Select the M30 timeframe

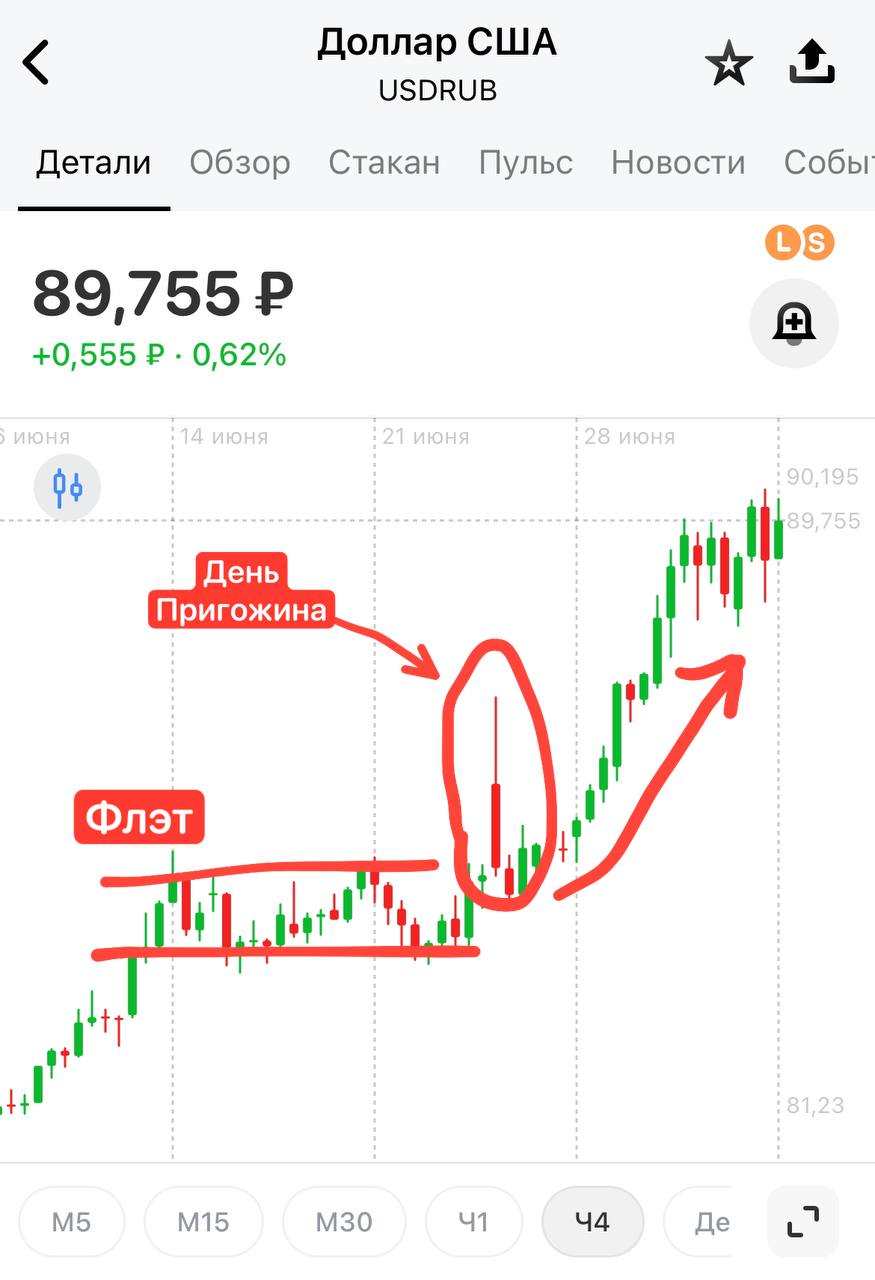pyautogui.click(x=344, y=1221)
